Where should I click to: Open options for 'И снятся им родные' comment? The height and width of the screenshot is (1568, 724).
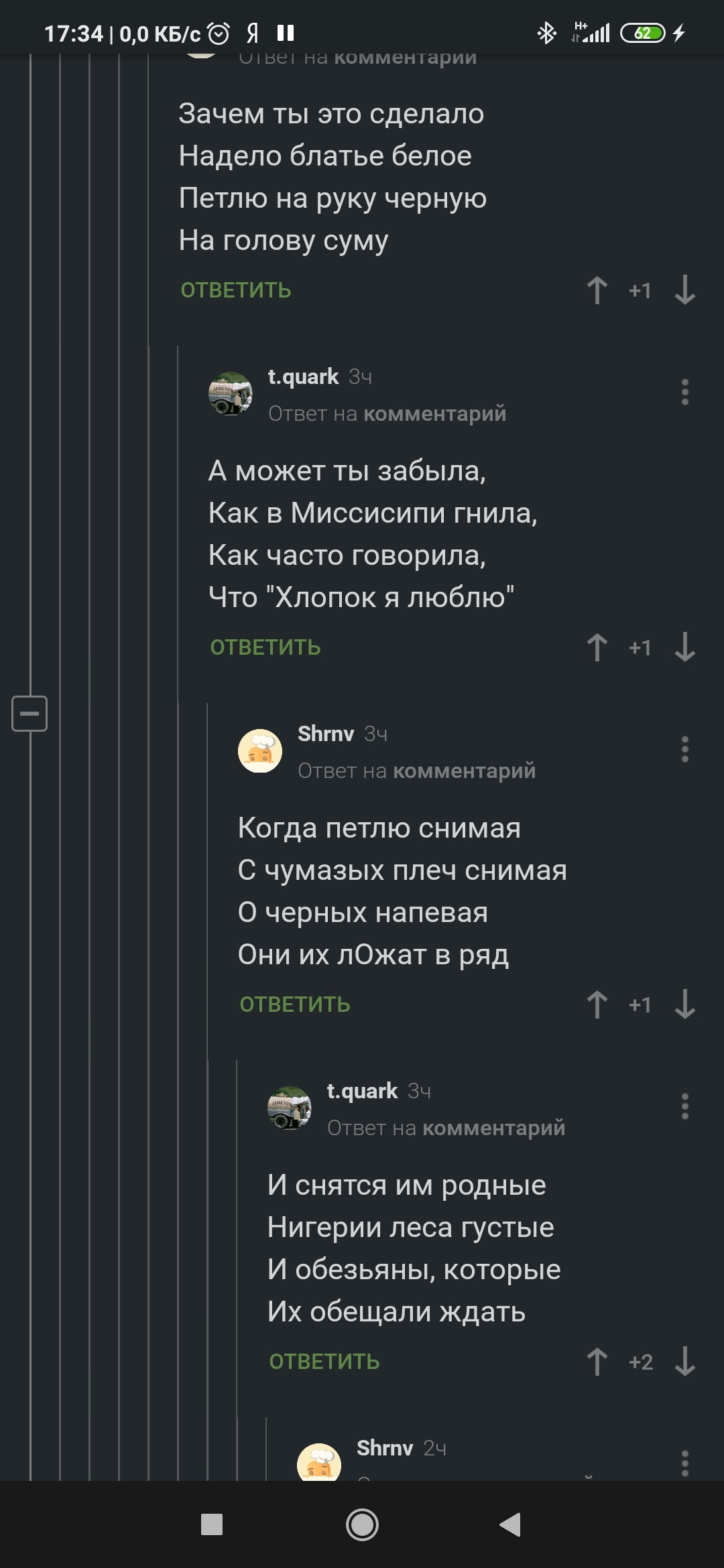tap(684, 1106)
